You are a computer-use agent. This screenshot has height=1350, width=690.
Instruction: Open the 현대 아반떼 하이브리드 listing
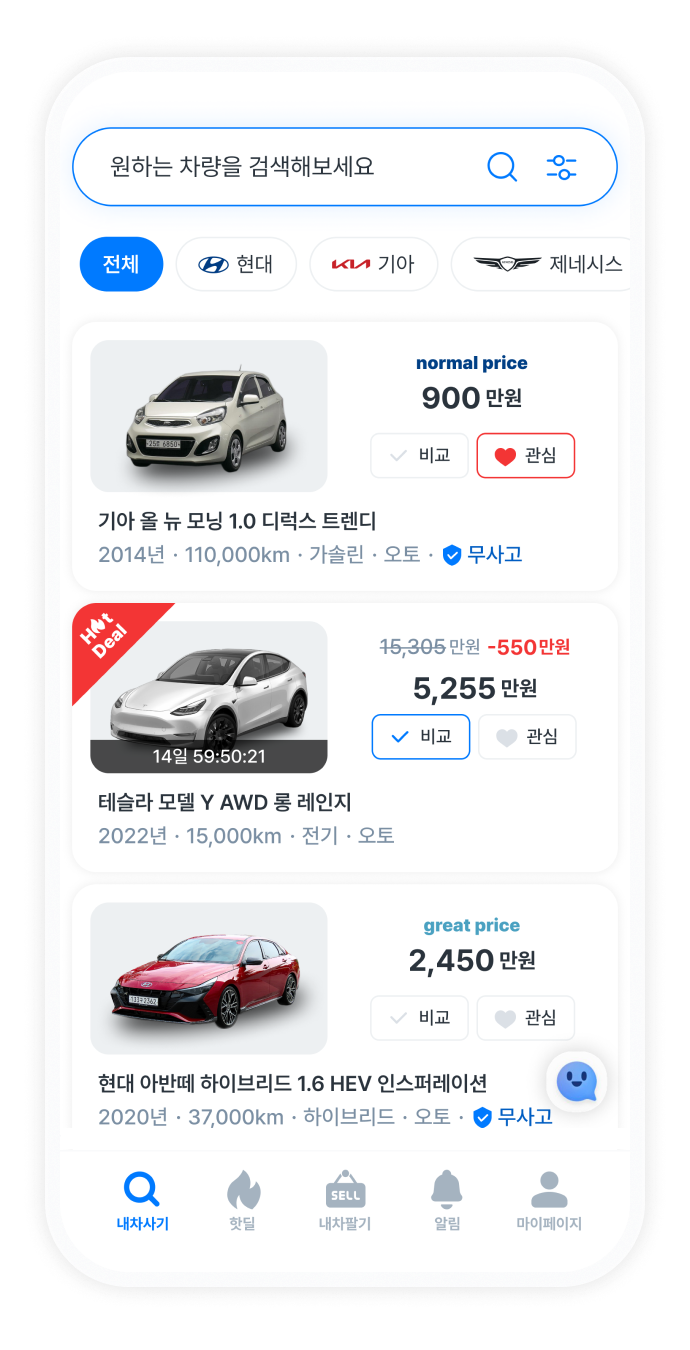pyautogui.click(x=292, y=1083)
